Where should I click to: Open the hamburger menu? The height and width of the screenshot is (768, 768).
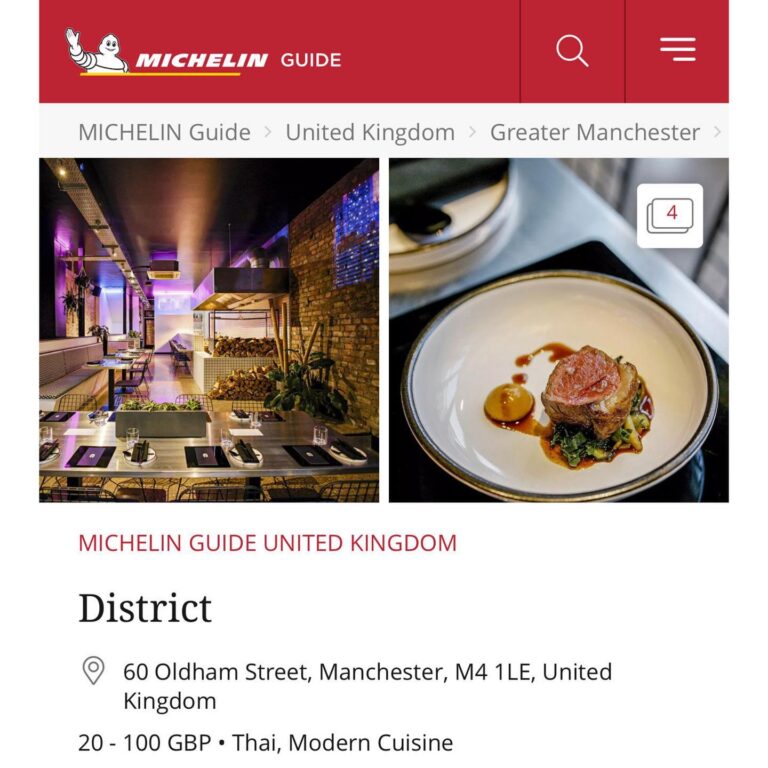(x=677, y=50)
